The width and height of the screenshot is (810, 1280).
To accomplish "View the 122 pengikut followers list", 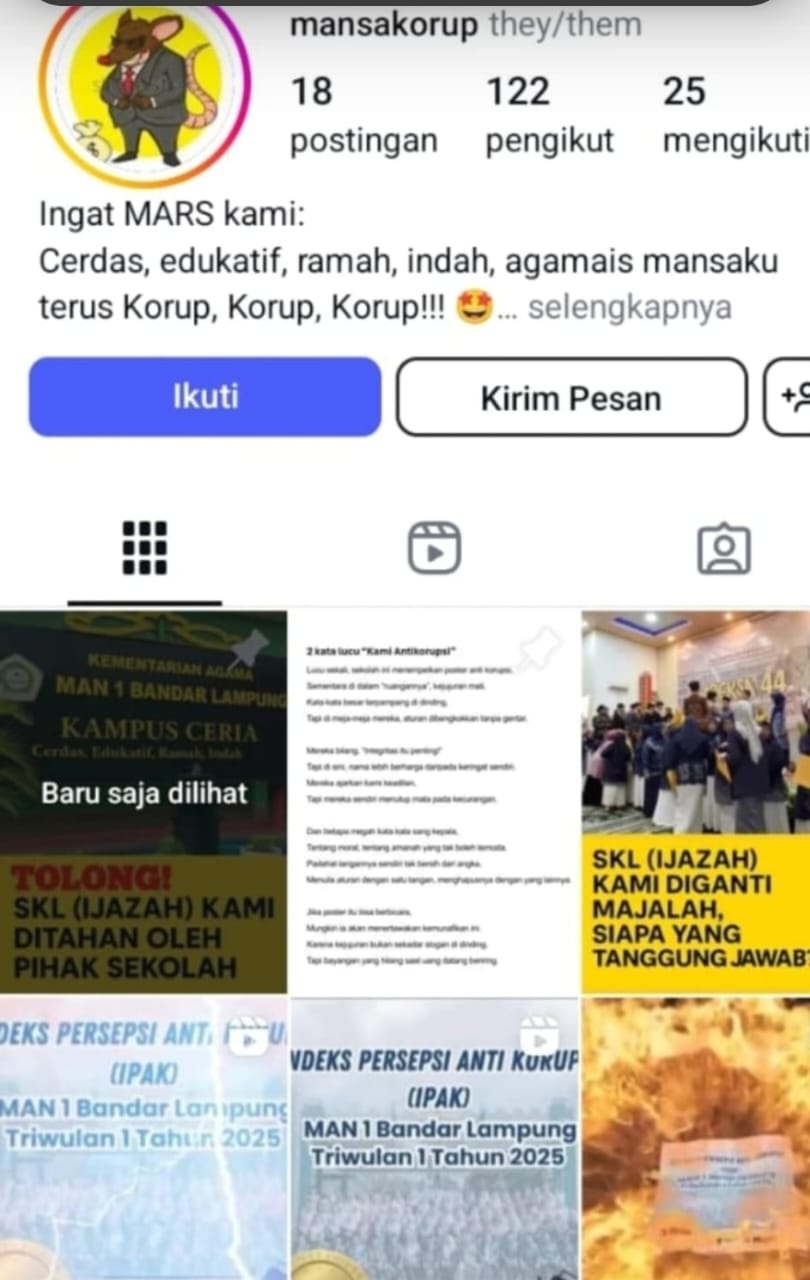I will 549,115.
